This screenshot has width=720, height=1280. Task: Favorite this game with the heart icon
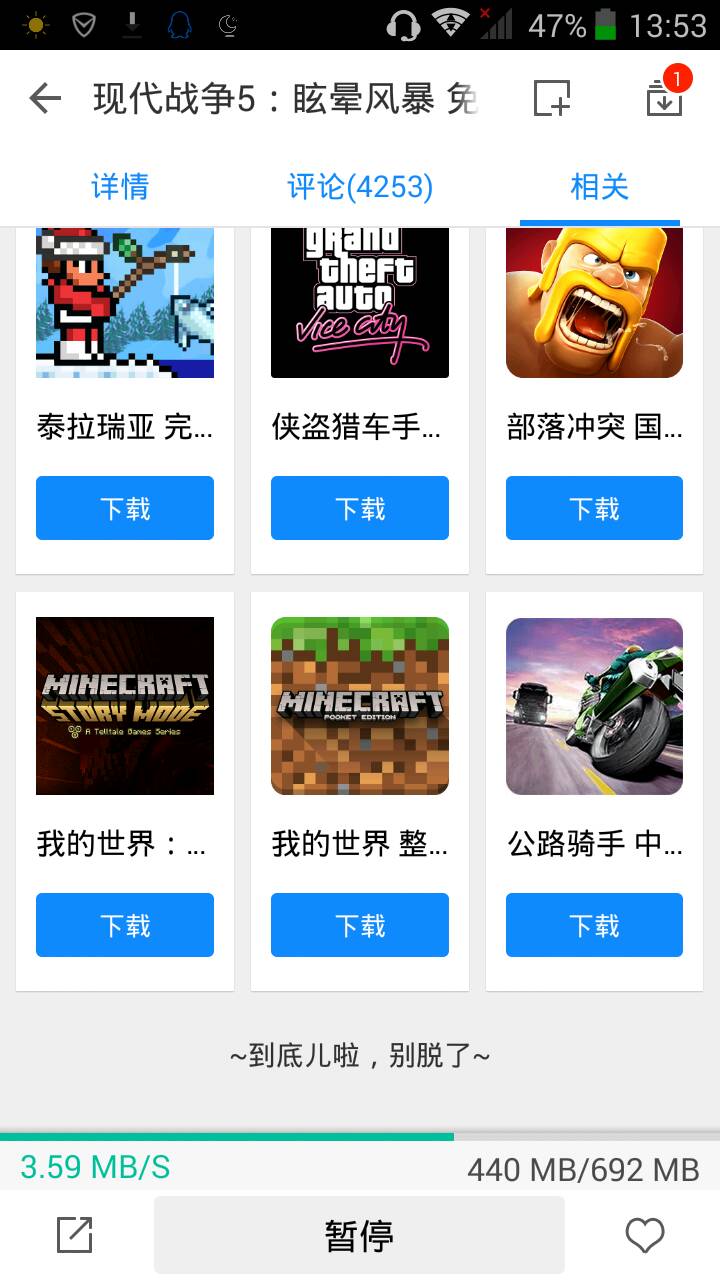point(645,1236)
